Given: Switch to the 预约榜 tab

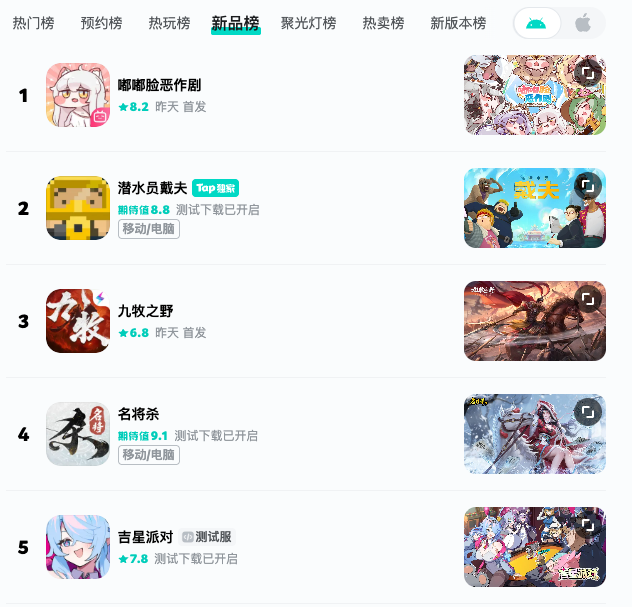Looking at the screenshot, I should click(101, 23).
